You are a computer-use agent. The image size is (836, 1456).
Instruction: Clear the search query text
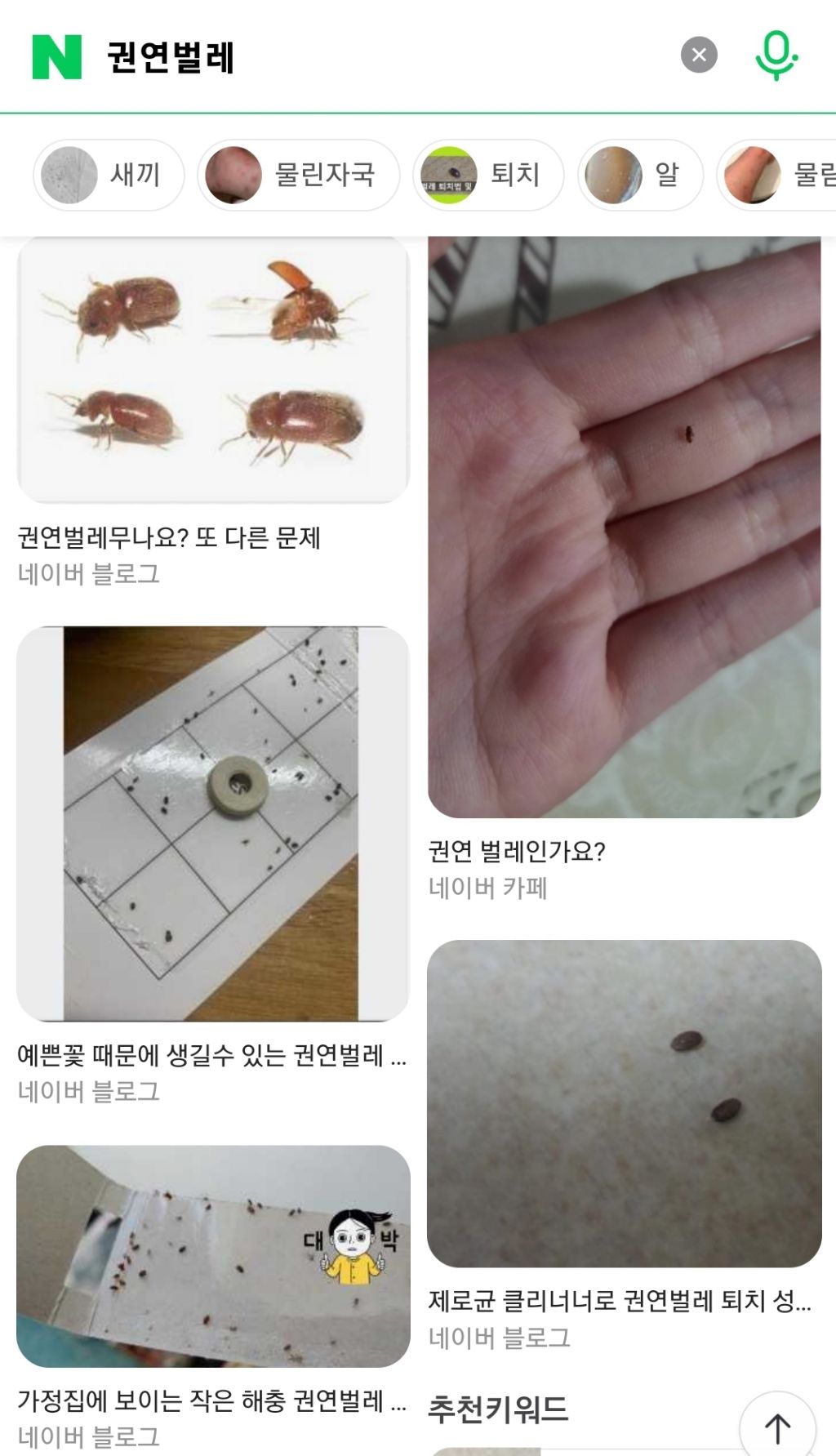[699, 55]
